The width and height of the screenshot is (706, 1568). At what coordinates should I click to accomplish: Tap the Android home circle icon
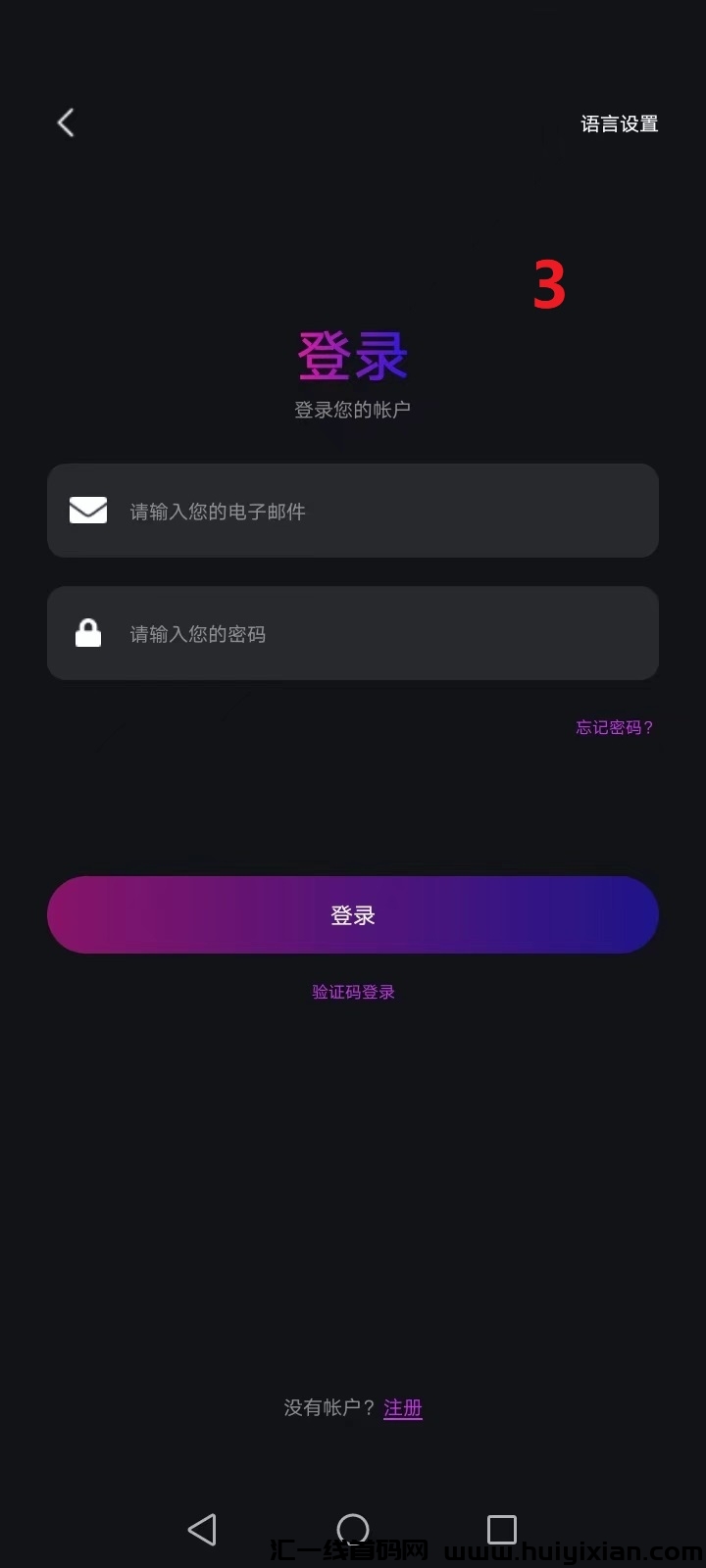tap(353, 1529)
